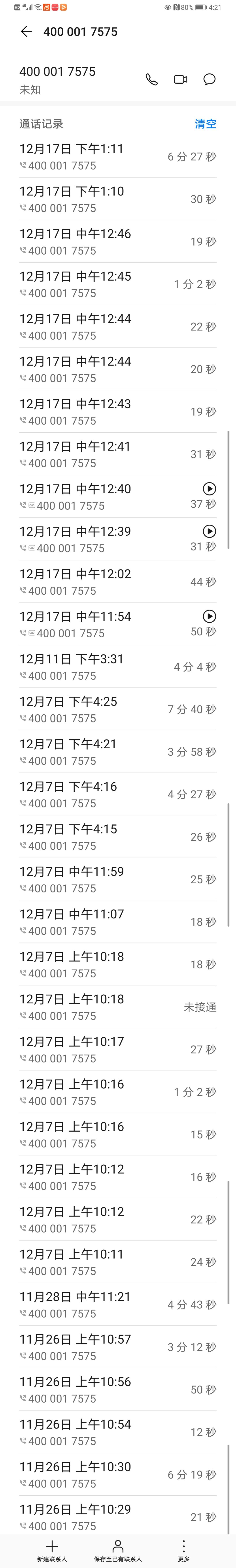Go back from the 400 001 7575 page
This screenshot has height=1568, width=236.
click(x=26, y=32)
